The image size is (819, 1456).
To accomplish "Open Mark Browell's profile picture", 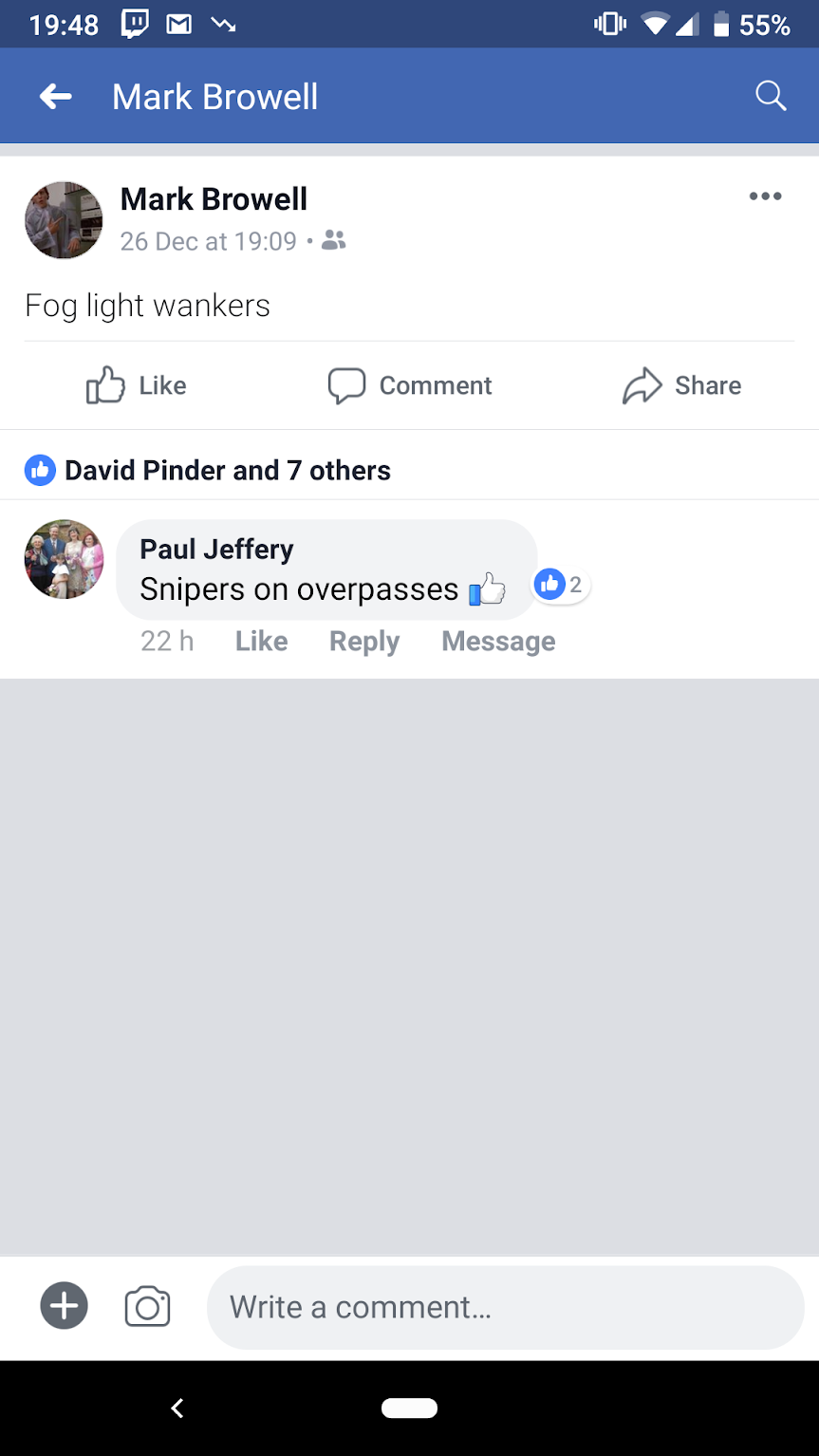I will click(64, 220).
